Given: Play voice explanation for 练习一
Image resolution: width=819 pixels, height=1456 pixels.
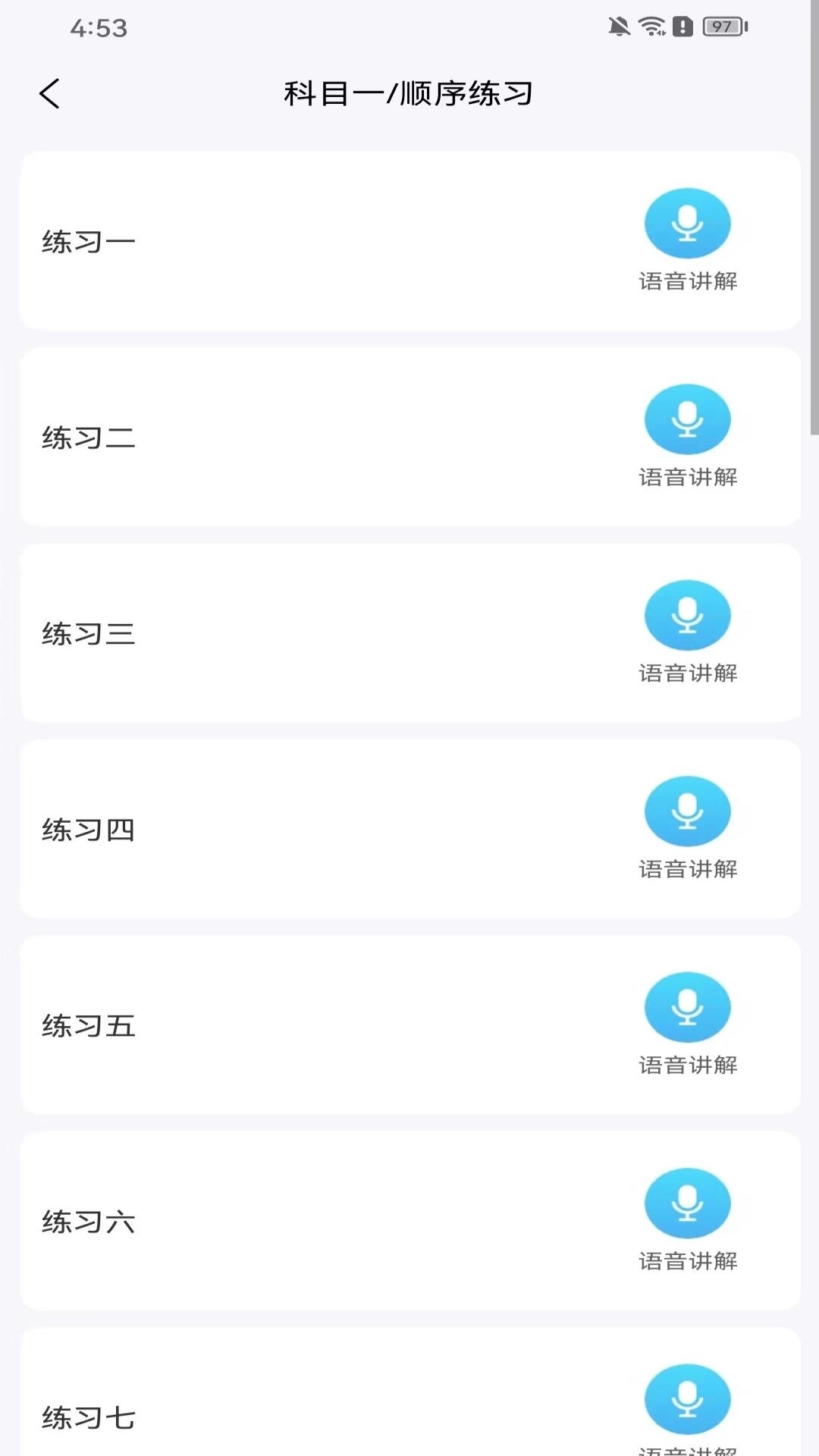Looking at the screenshot, I should (x=687, y=222).
